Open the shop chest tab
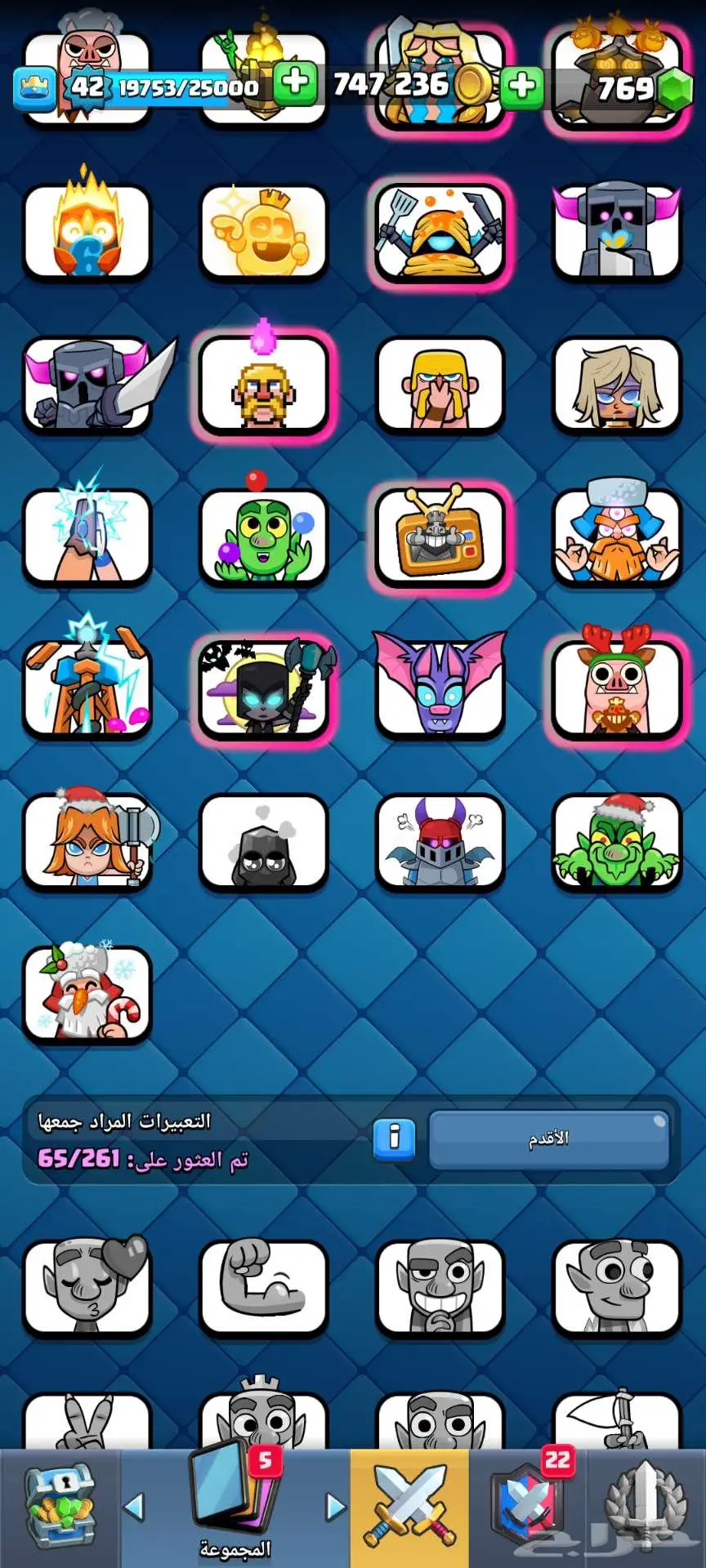 (60, 1508)
